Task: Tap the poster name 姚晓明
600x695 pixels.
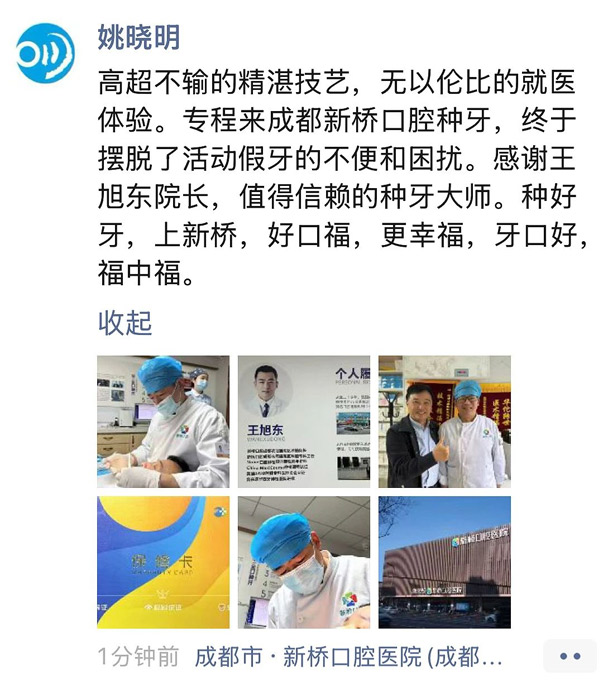Action: pyautogui.click(x=139, y=37)
